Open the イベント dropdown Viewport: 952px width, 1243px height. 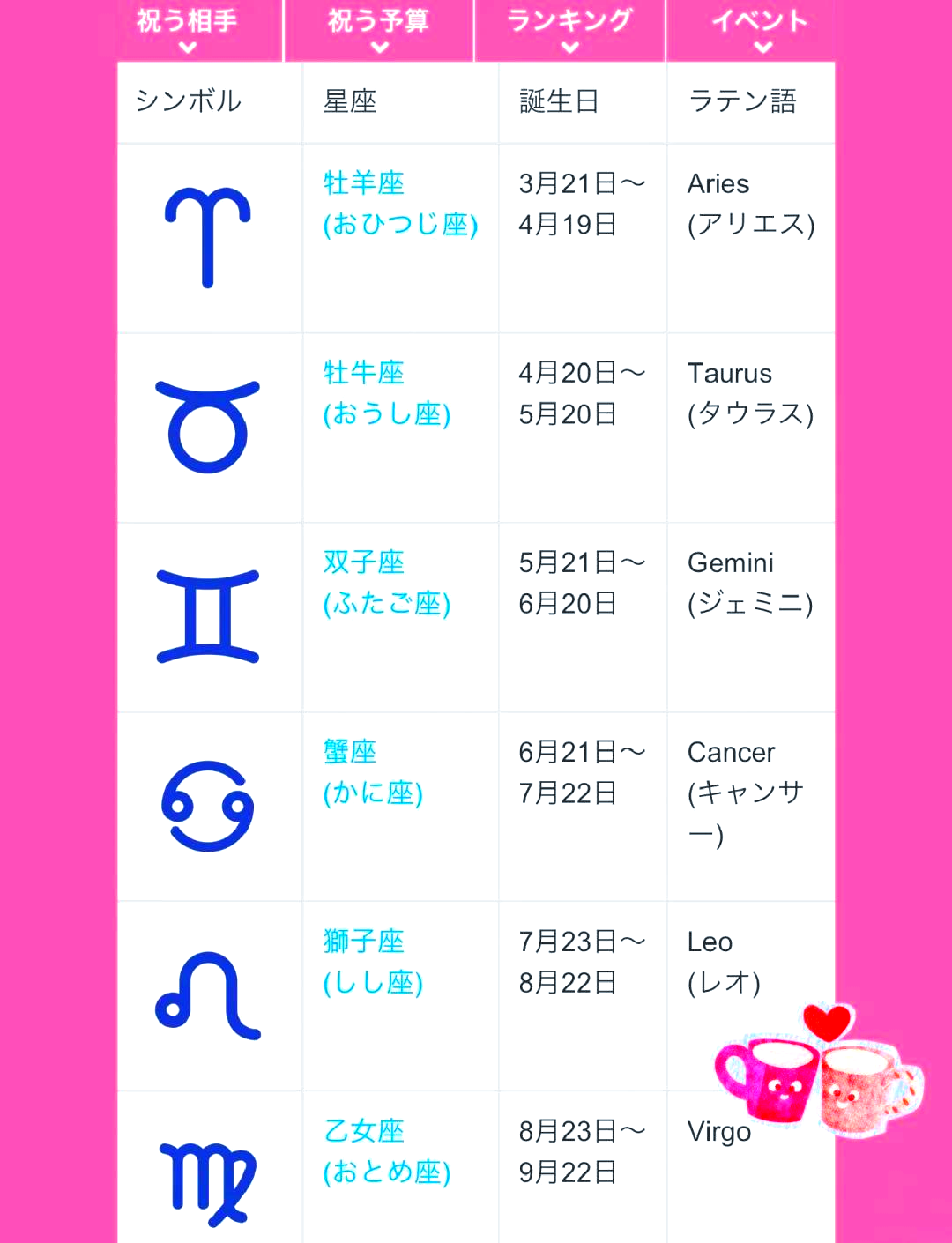coord(760,30)
